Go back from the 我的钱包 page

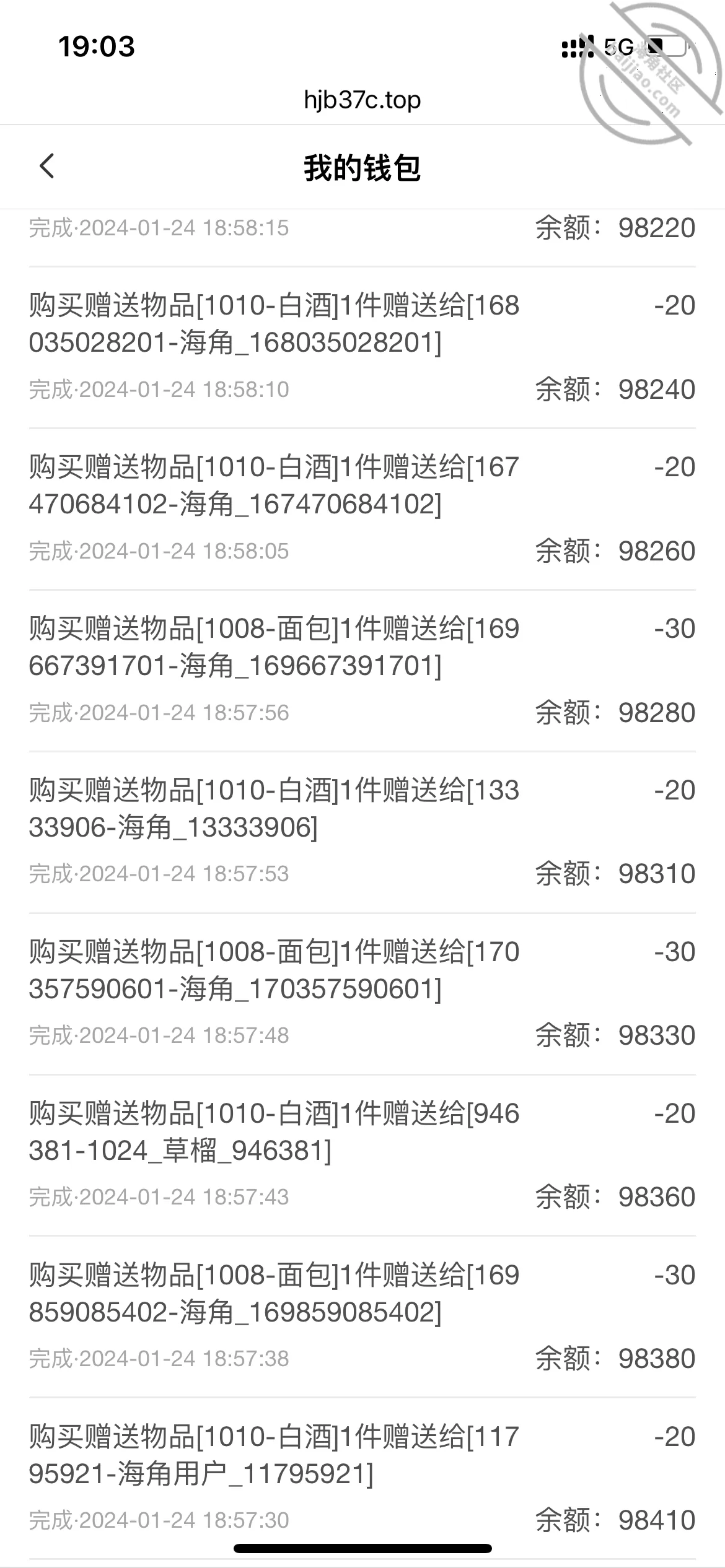pyautogui.click(x=47, y=166)
